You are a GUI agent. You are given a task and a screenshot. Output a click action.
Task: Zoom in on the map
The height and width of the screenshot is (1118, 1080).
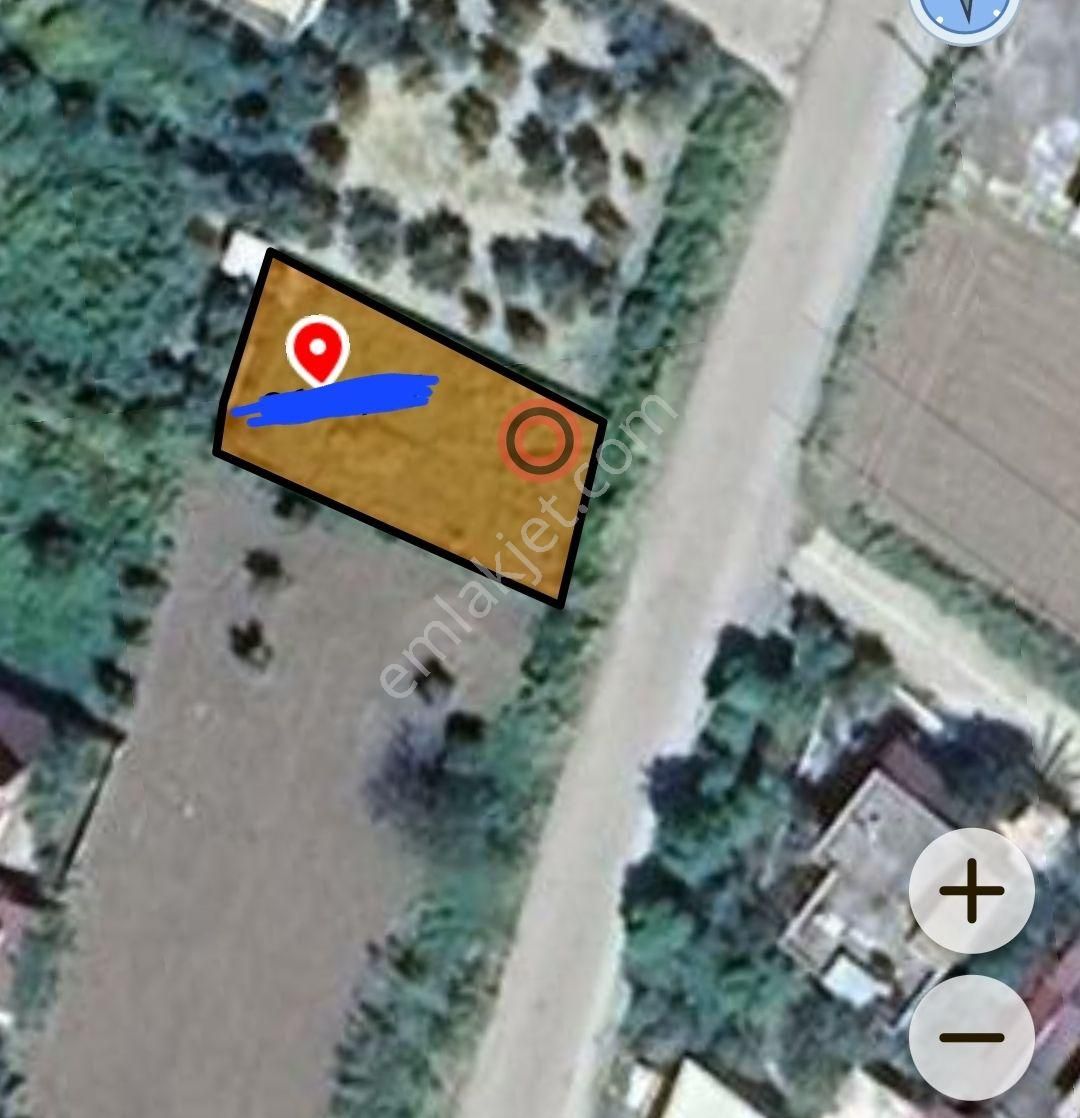[971, 890]
